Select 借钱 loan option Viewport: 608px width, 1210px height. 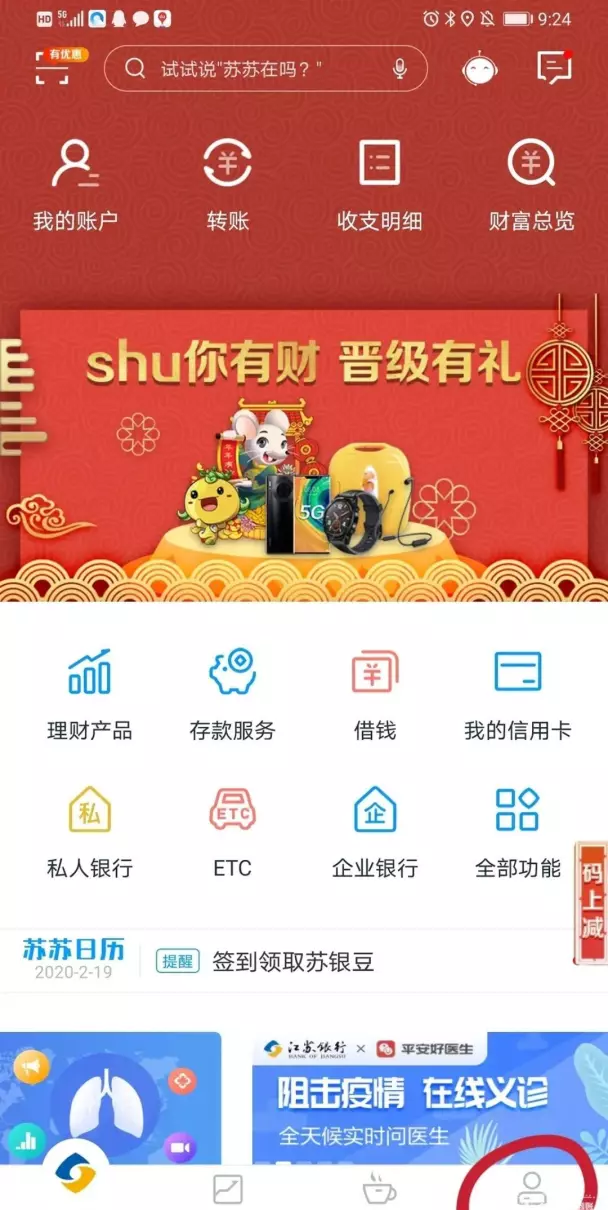[x=375, y=695]
